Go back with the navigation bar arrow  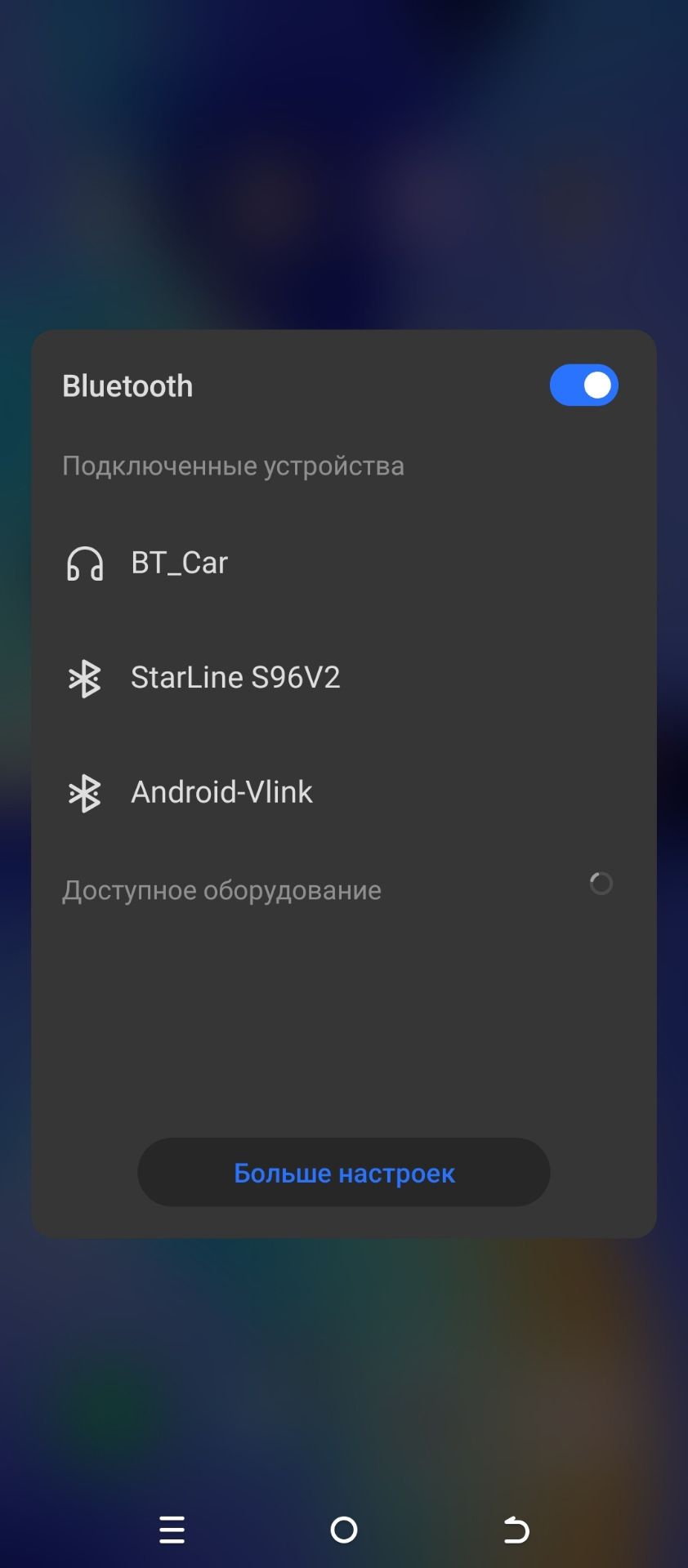click(x=516, y=1530)
